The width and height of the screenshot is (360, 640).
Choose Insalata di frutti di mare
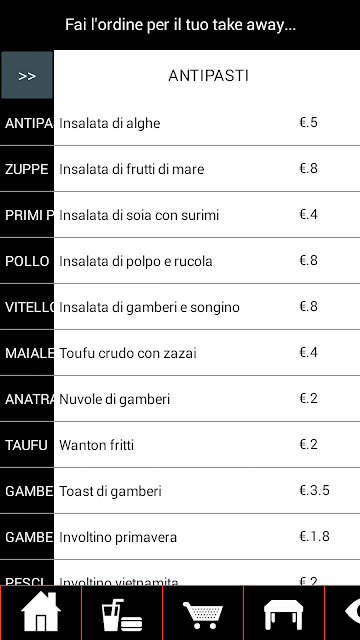(x=207, y=169)
